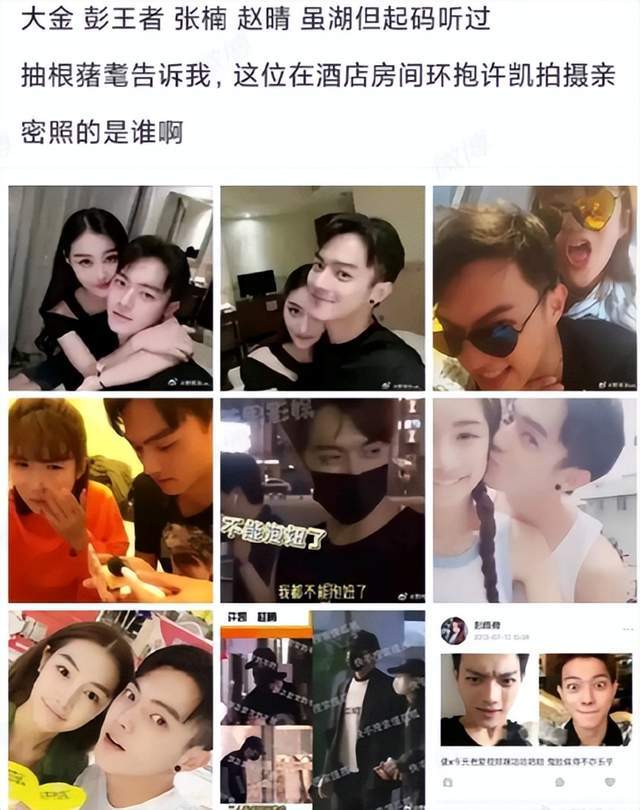Image resolution: width=640 pixels, height=810 pixels.
Task: Open the close-up selfie with yellow heart props
Action: (x=110, y=710)
